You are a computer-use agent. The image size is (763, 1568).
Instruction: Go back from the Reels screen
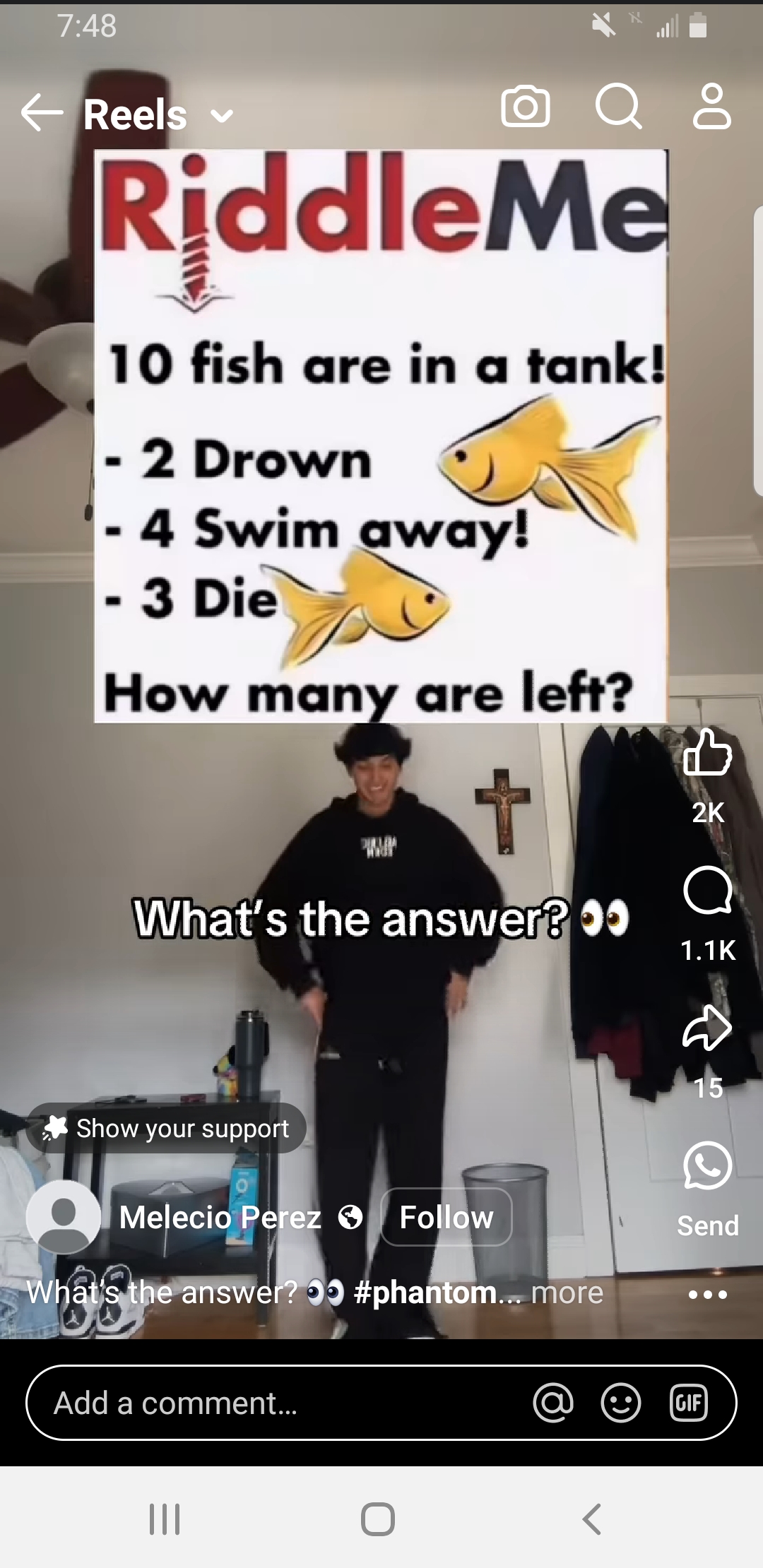click(42, 113)
